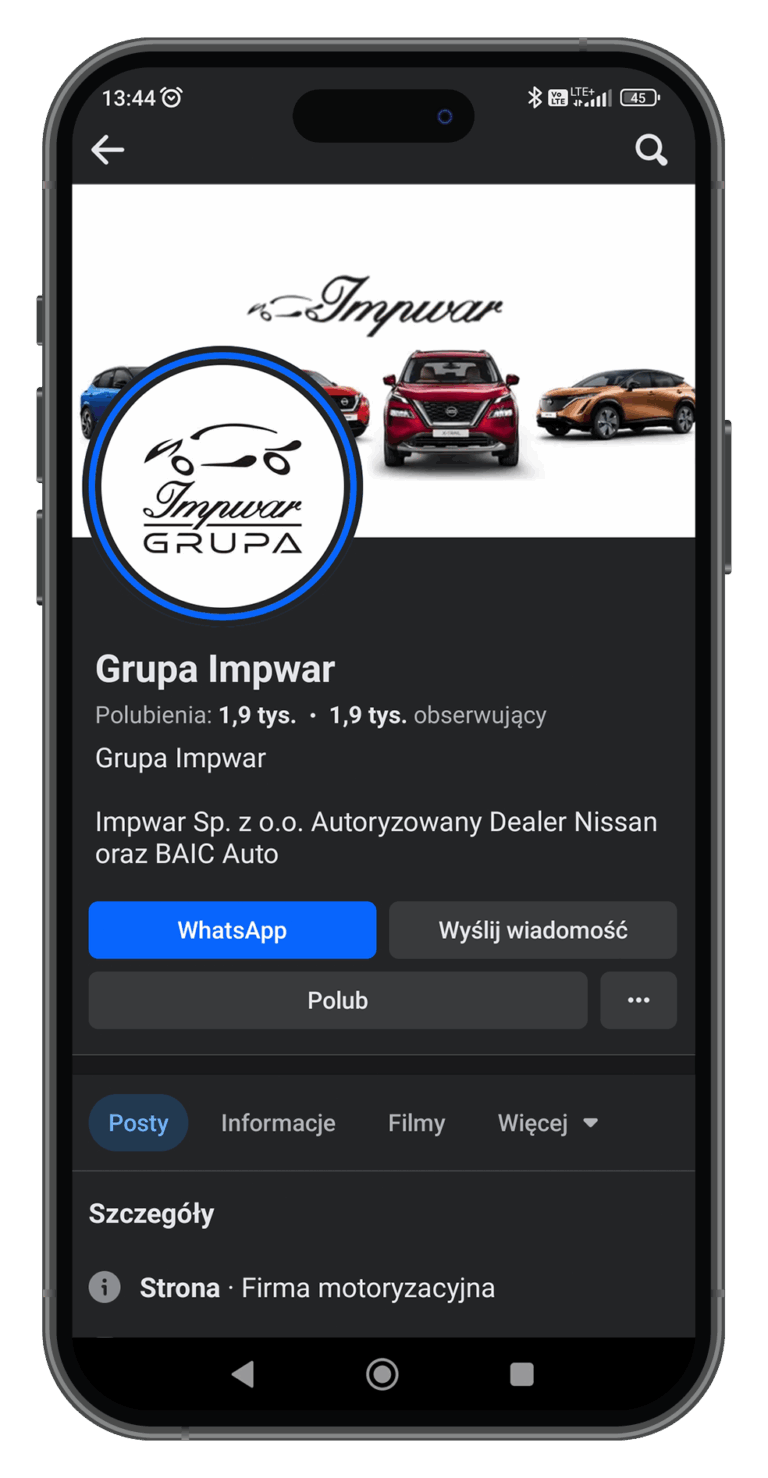Open the search magnifier icon
Screen dimensions: 768x1478
tap(651, 150)
